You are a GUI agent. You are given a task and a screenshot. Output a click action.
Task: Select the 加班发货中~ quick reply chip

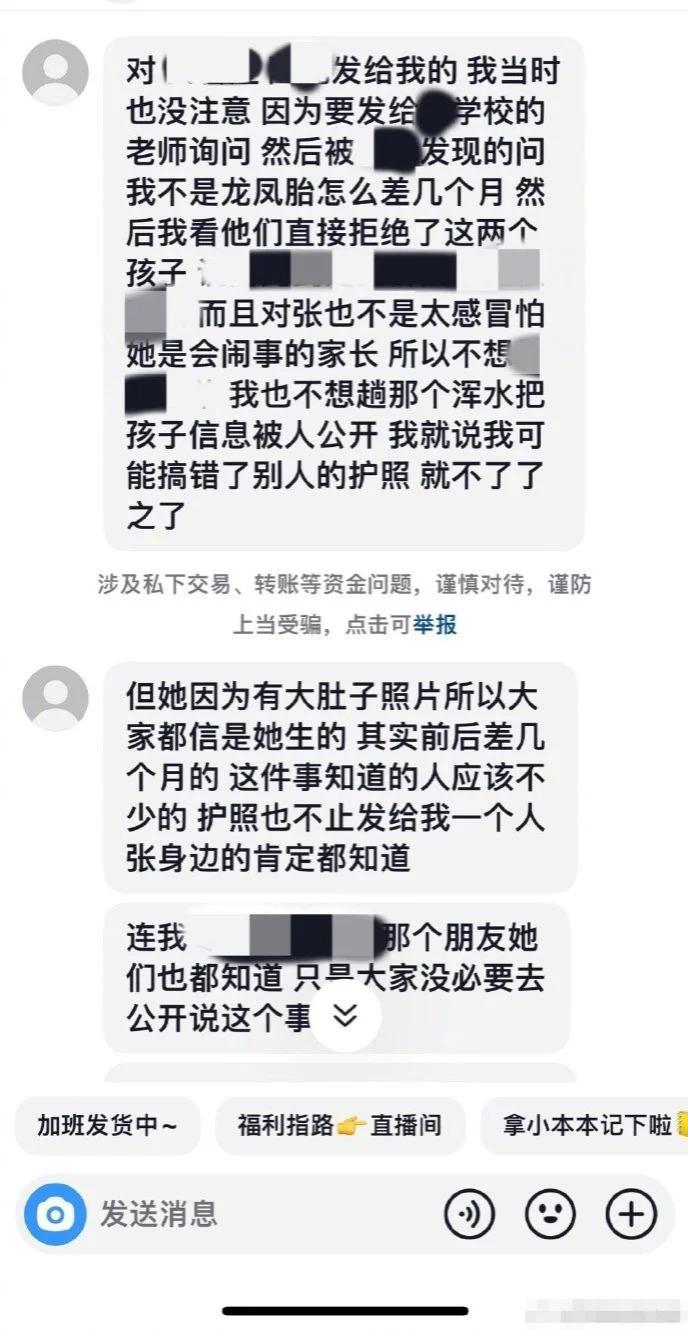point(108,1126)
